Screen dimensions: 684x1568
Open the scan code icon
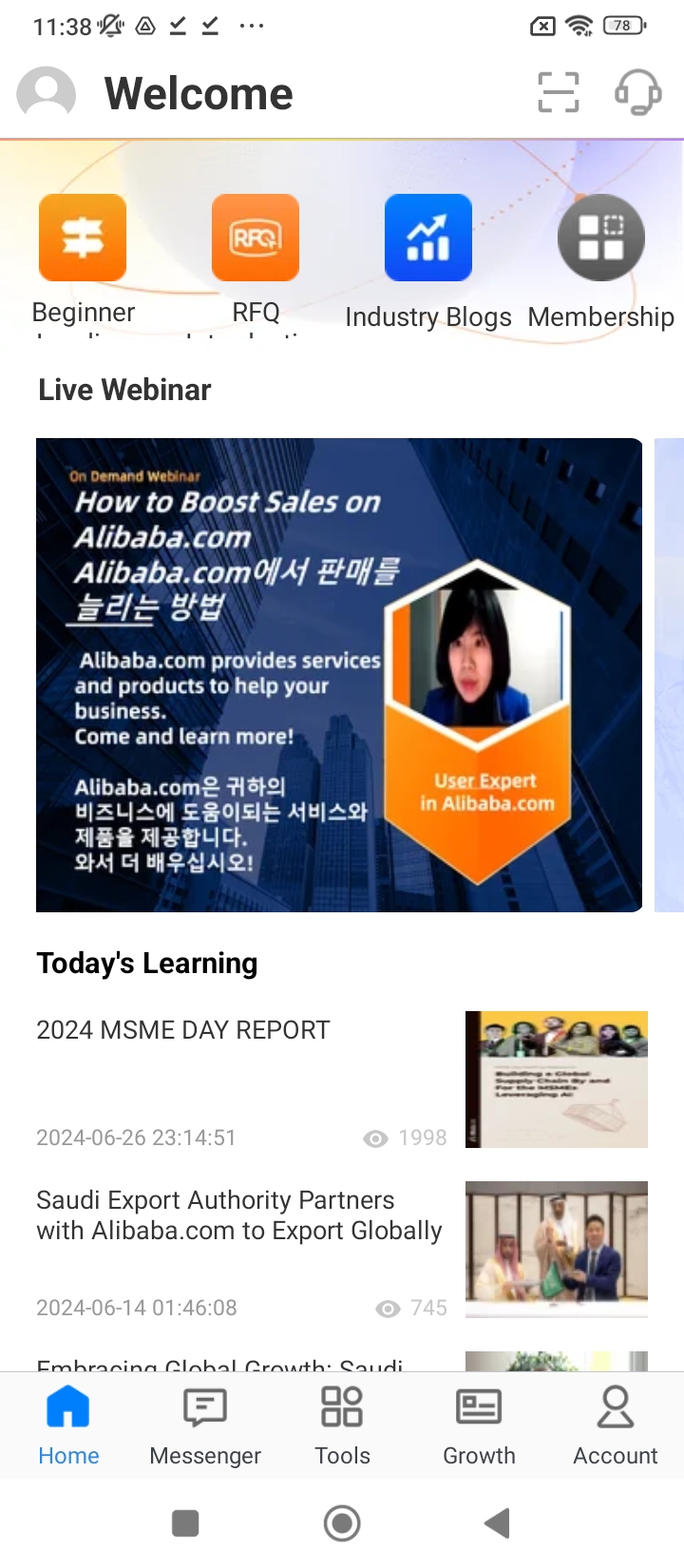click(x=558, y=92)
